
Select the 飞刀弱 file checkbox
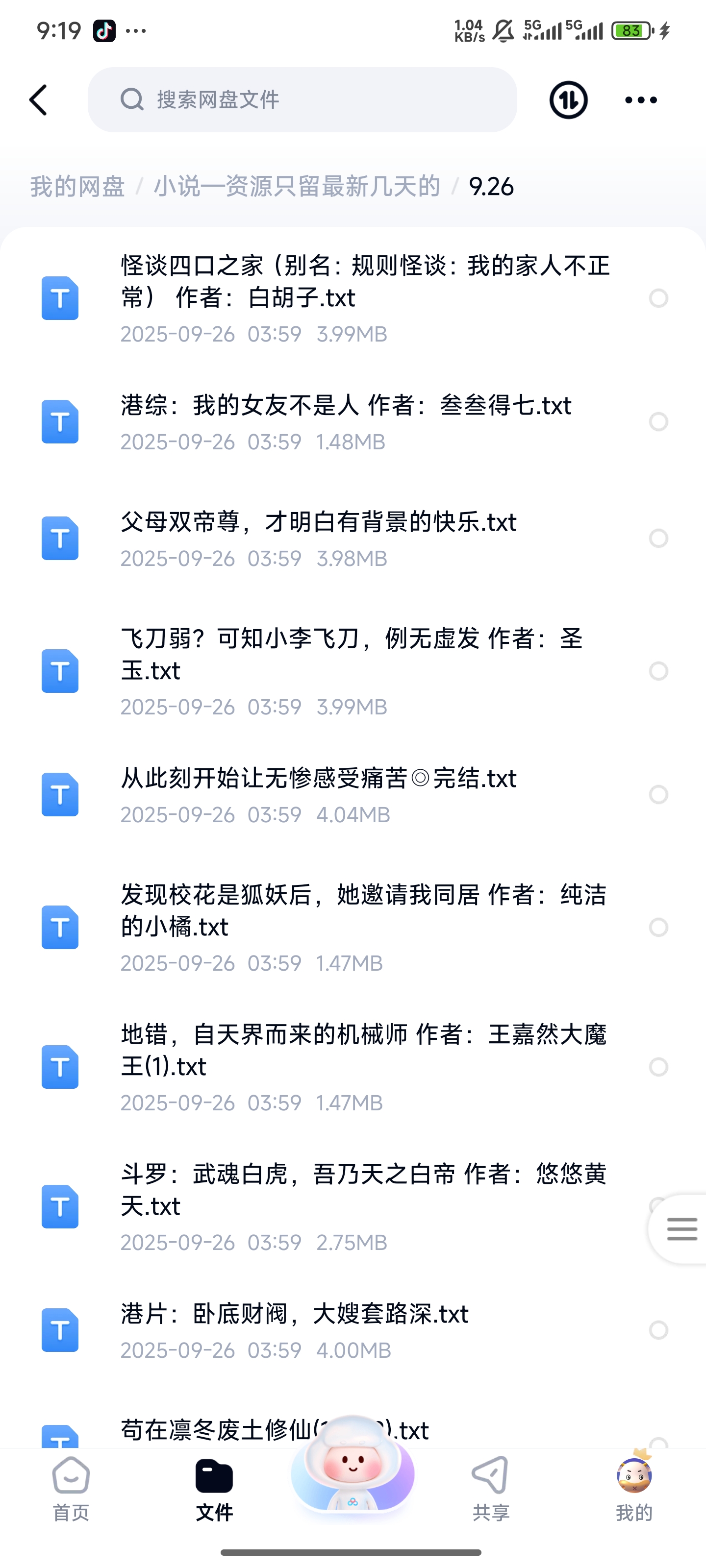pos(658,671)
